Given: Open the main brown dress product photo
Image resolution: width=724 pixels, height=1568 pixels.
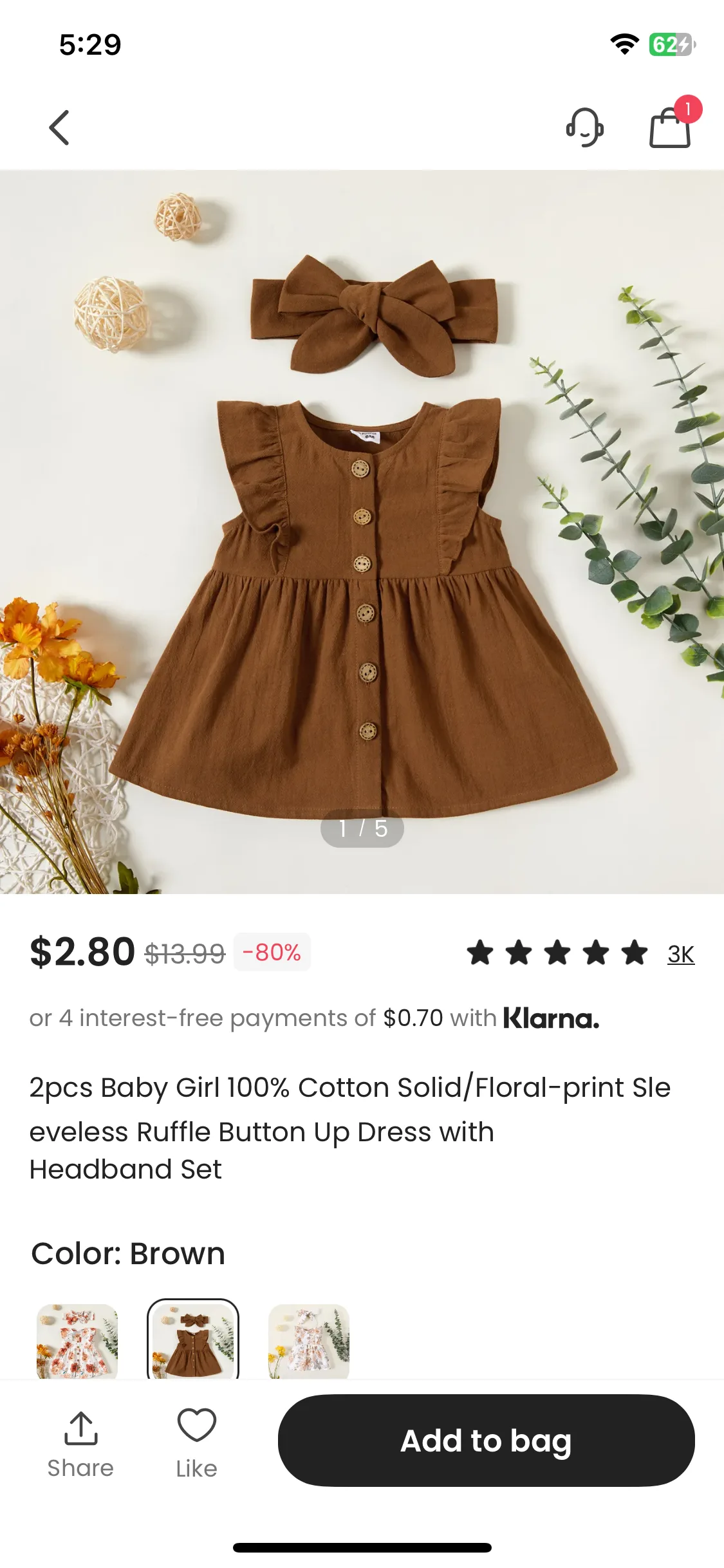Looking at the screenshot, I should (x=362, y=532).
